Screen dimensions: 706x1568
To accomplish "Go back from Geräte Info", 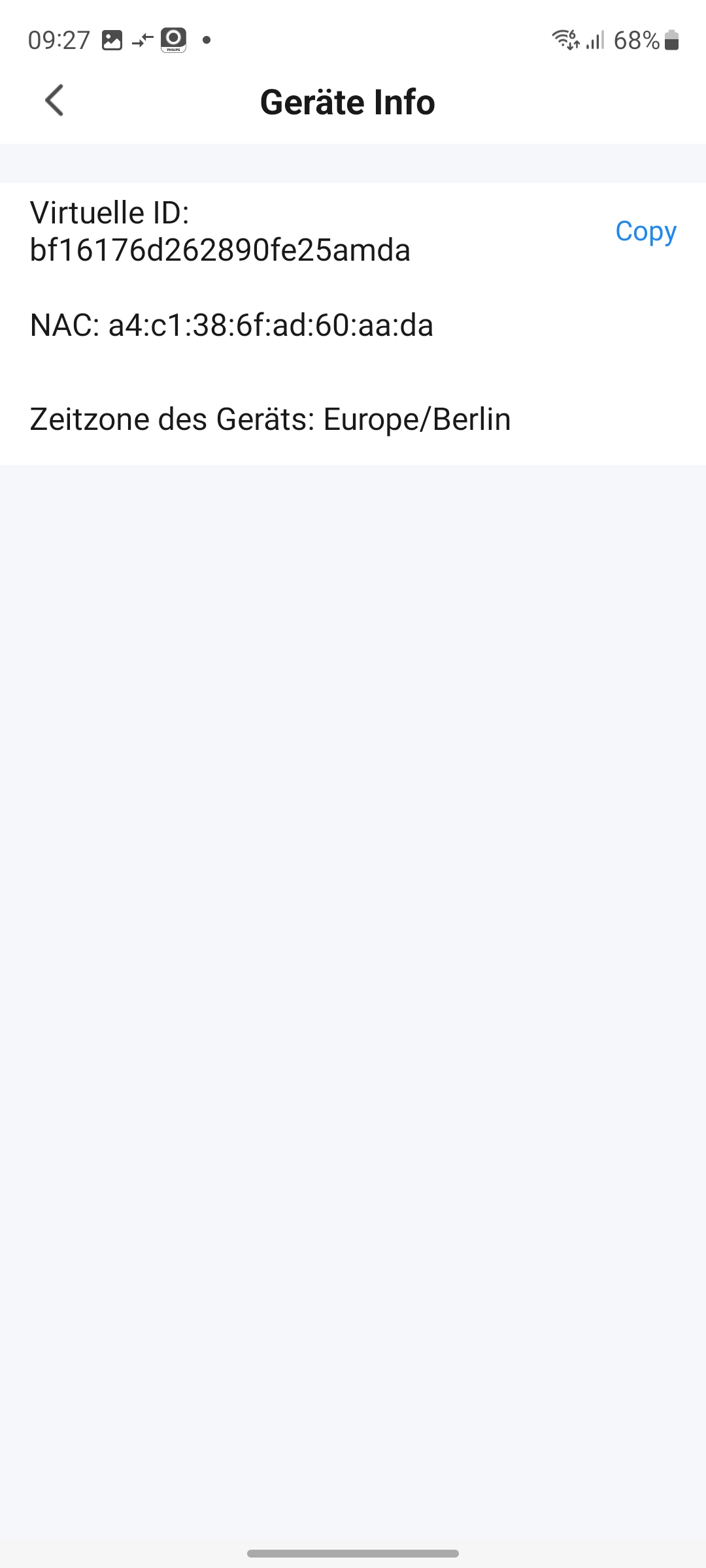I will [x=54, y=101].
